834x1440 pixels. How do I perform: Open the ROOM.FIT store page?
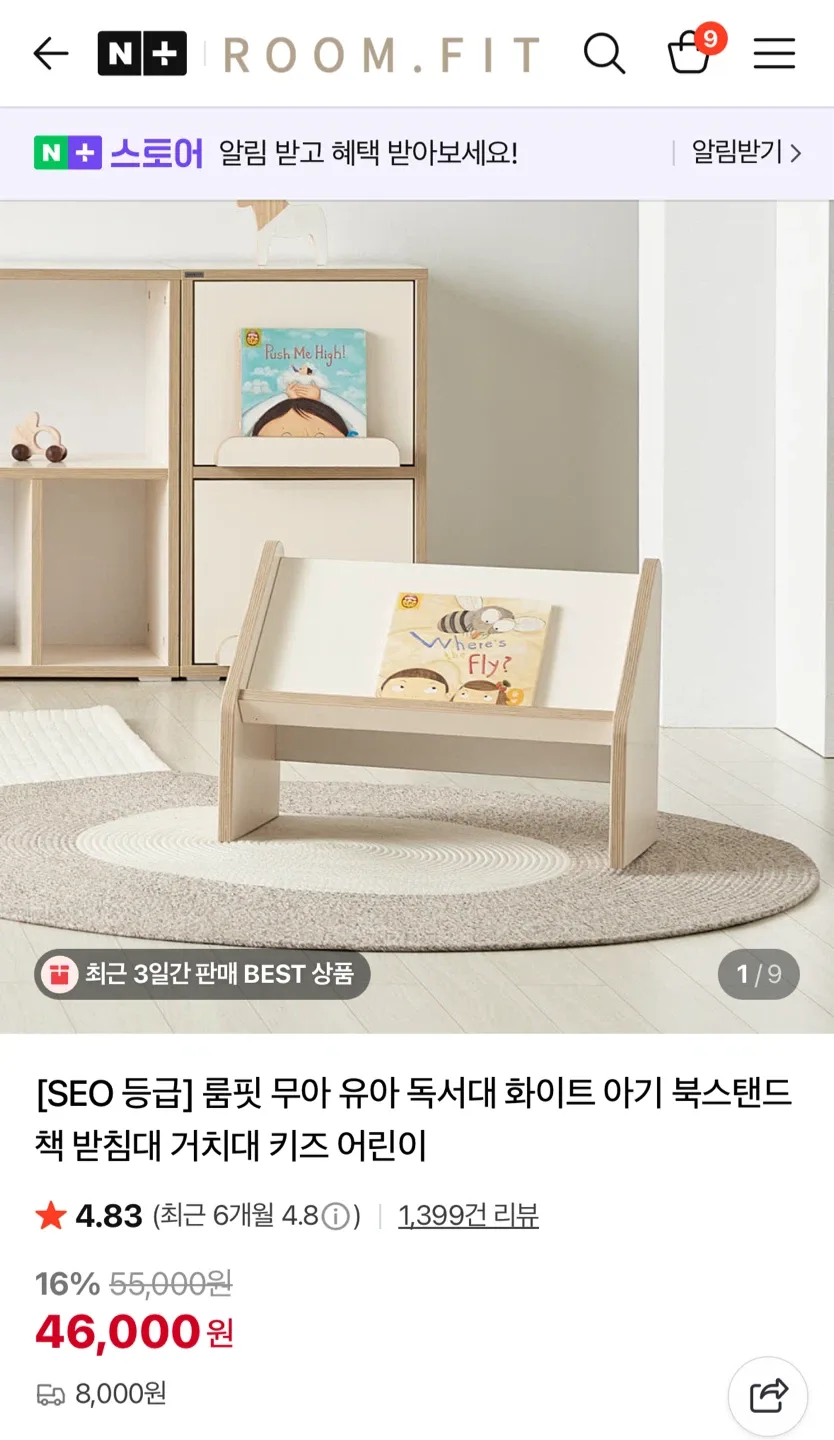tap(381, 54)
